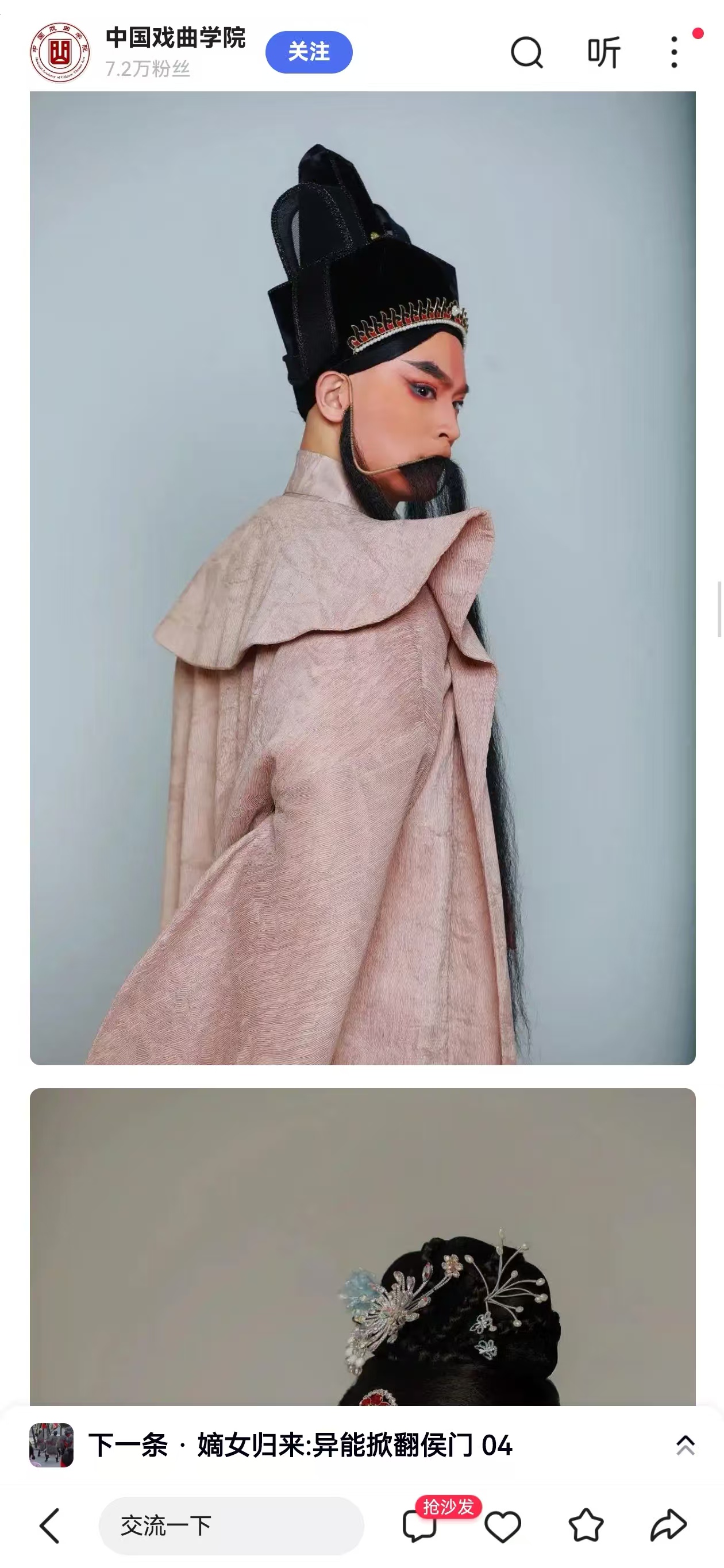Tap the 交流一下 comment field
This screenshot has height=1568, width=724.
pos(231,1525)
